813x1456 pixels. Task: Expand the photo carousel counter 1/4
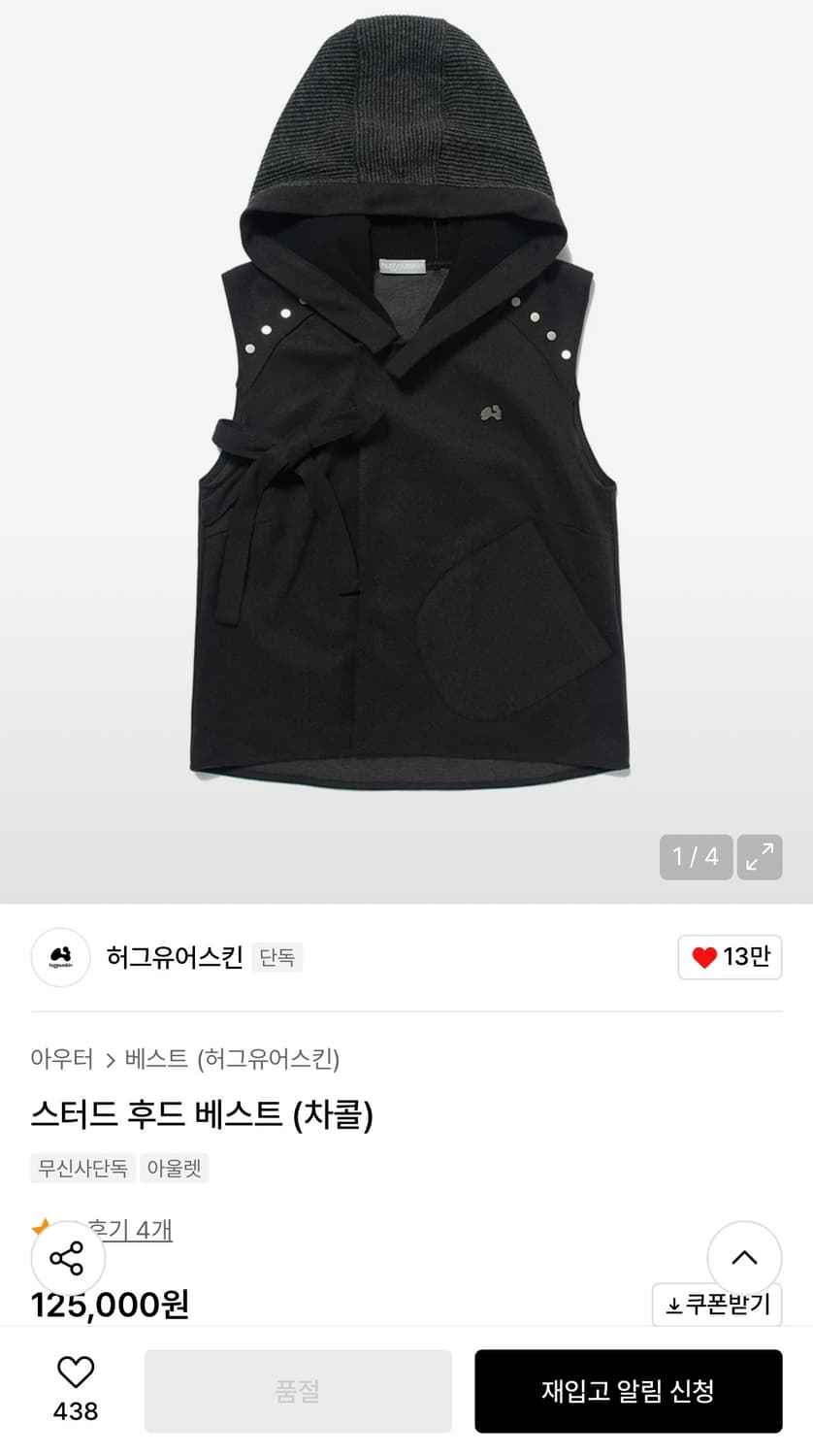point(696,856)
